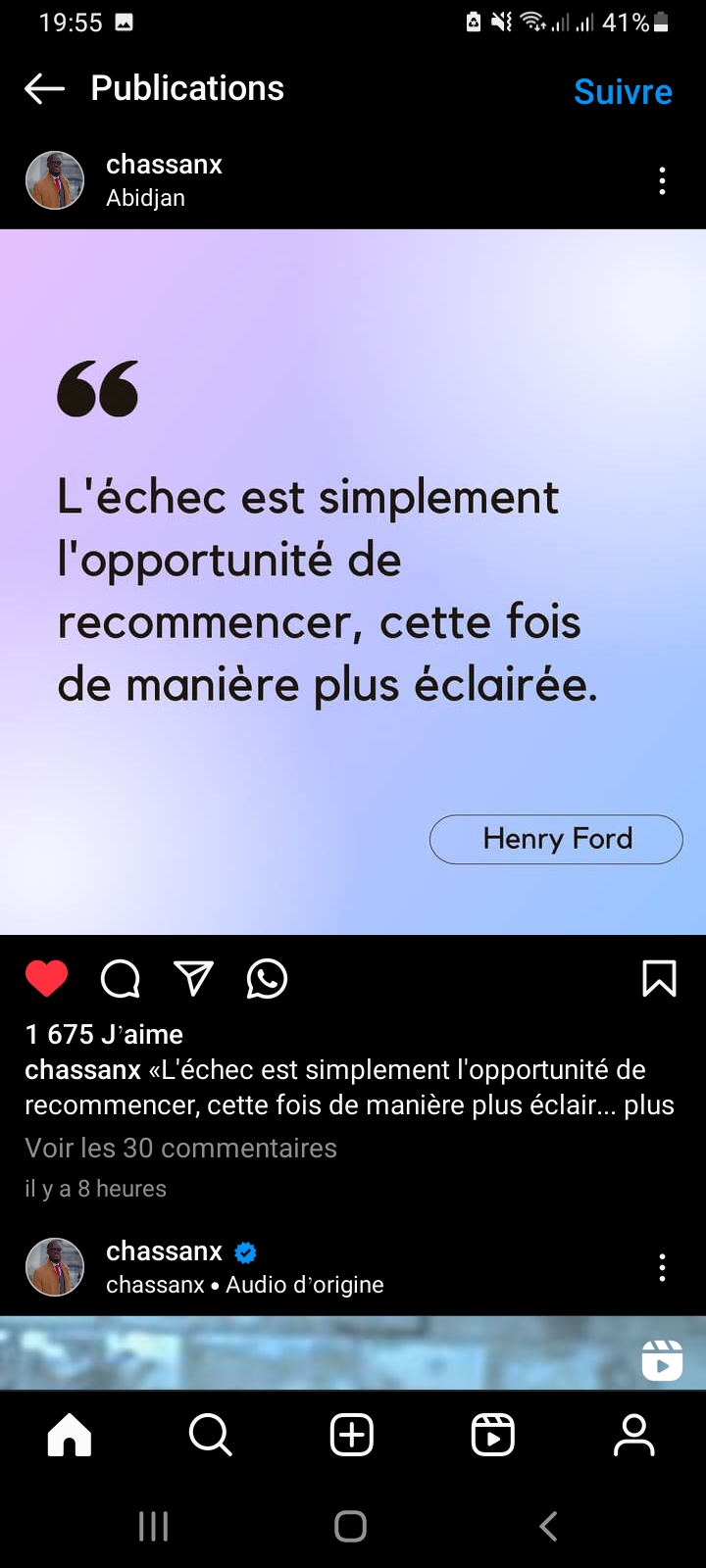Create a new post with the plus tab
Viewport: 706px width, 1568px height.
point(352,1436)
